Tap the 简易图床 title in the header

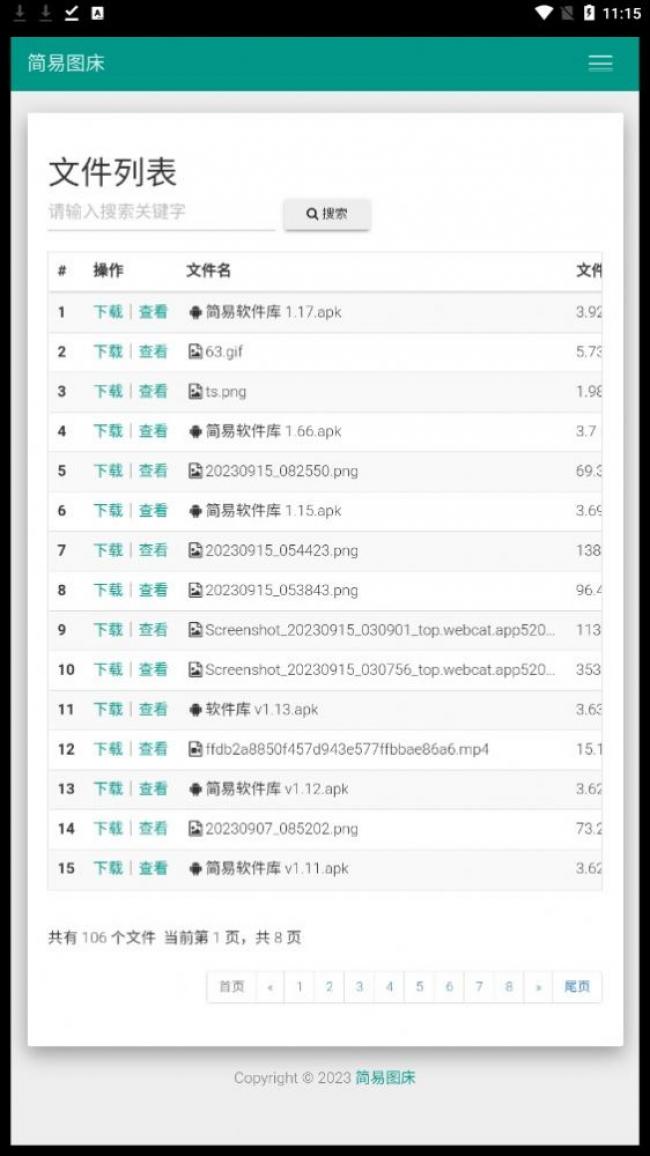pyautogui.click(x=66, y=64)
